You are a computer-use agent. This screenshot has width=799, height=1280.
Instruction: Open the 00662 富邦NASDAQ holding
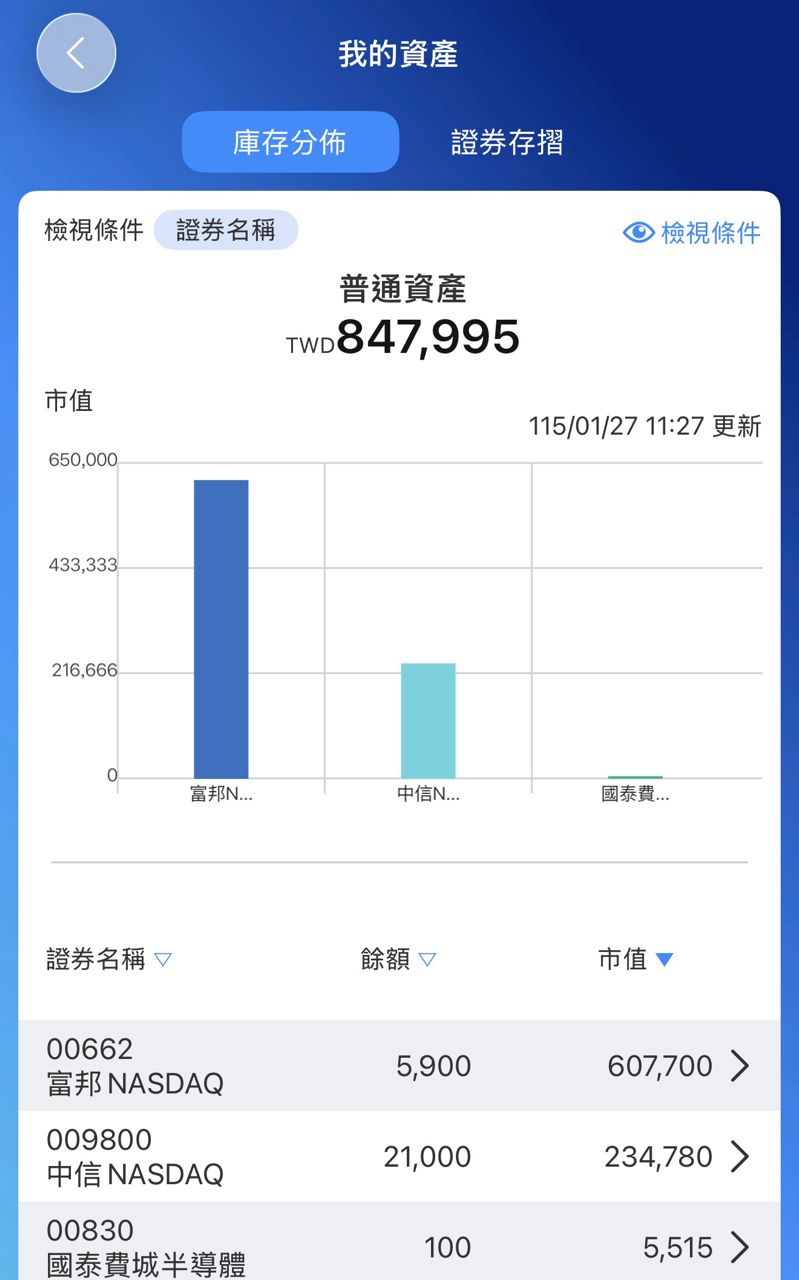tap(398, 1066)
